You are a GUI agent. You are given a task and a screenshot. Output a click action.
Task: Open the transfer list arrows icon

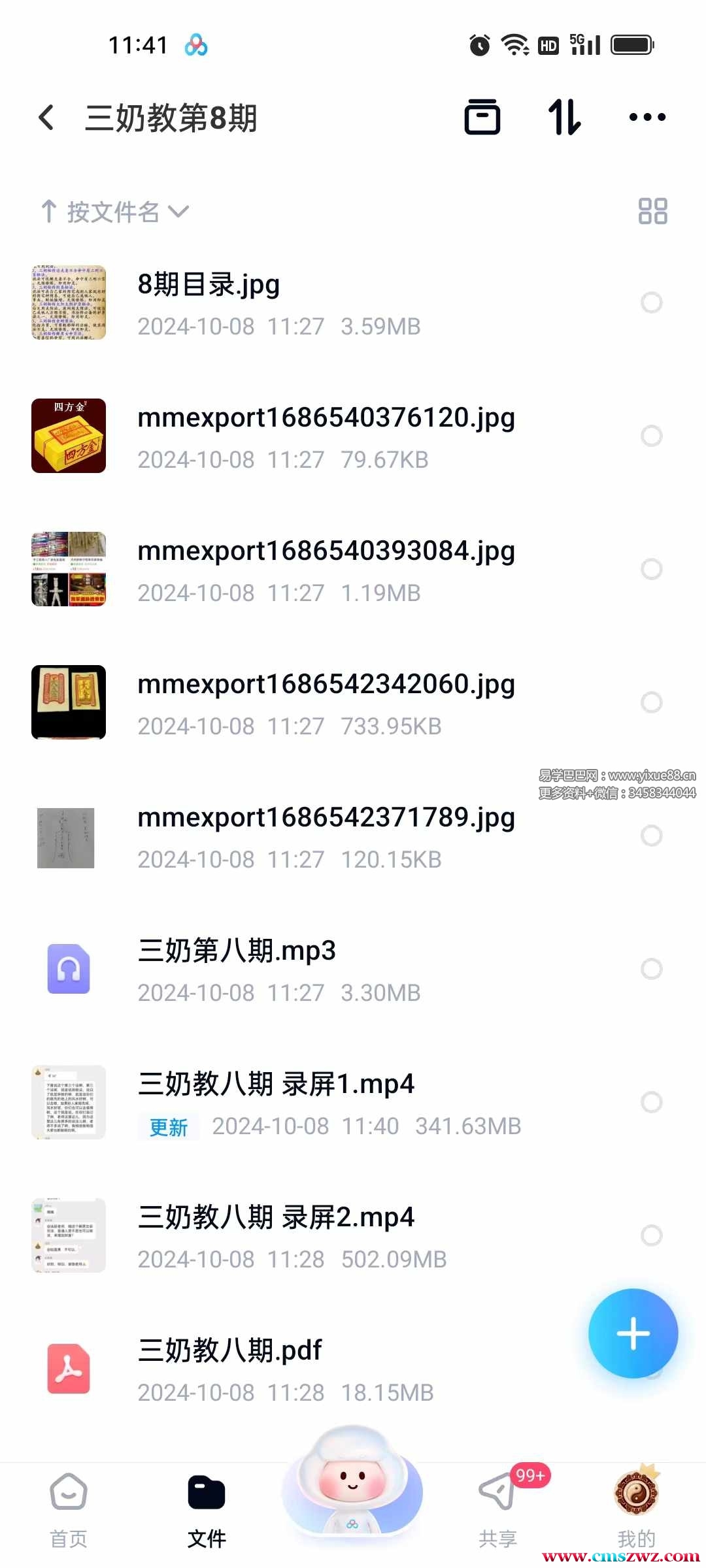[x=564, y=118]
